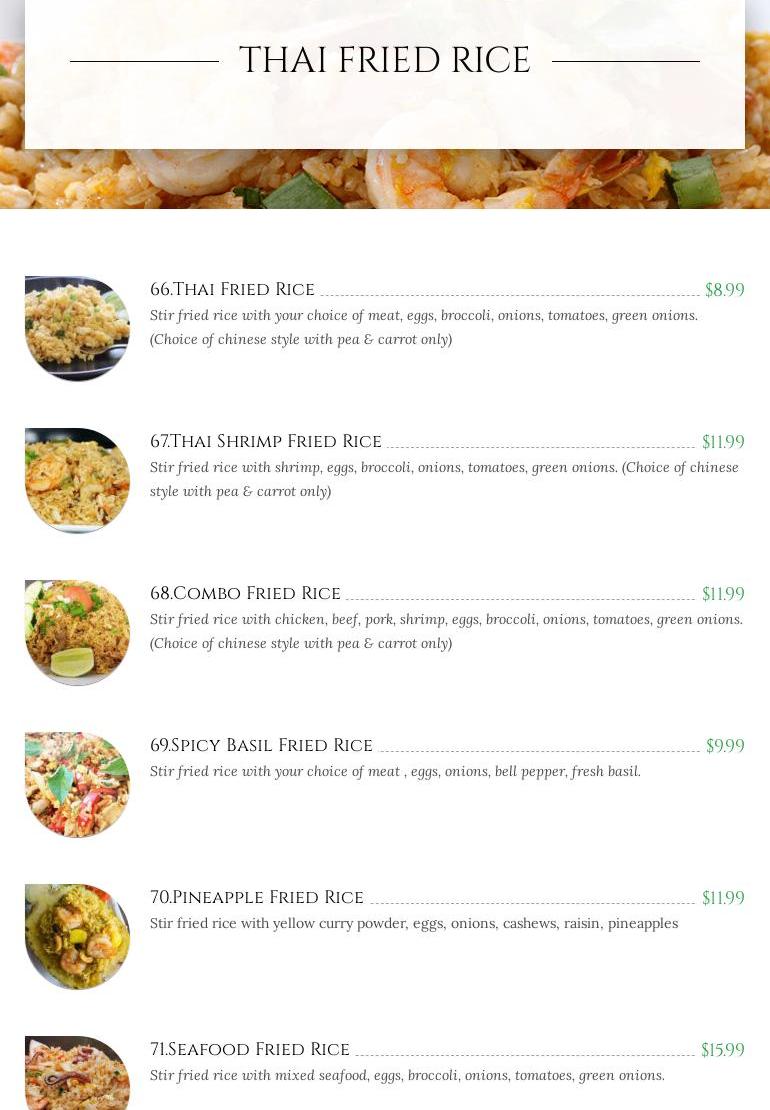The width and height of the screenshot is (770, 1110).
Task: Open the Spicy Basil Fried Rice picture
Action: pyautogui.click(x=77, y=784)
